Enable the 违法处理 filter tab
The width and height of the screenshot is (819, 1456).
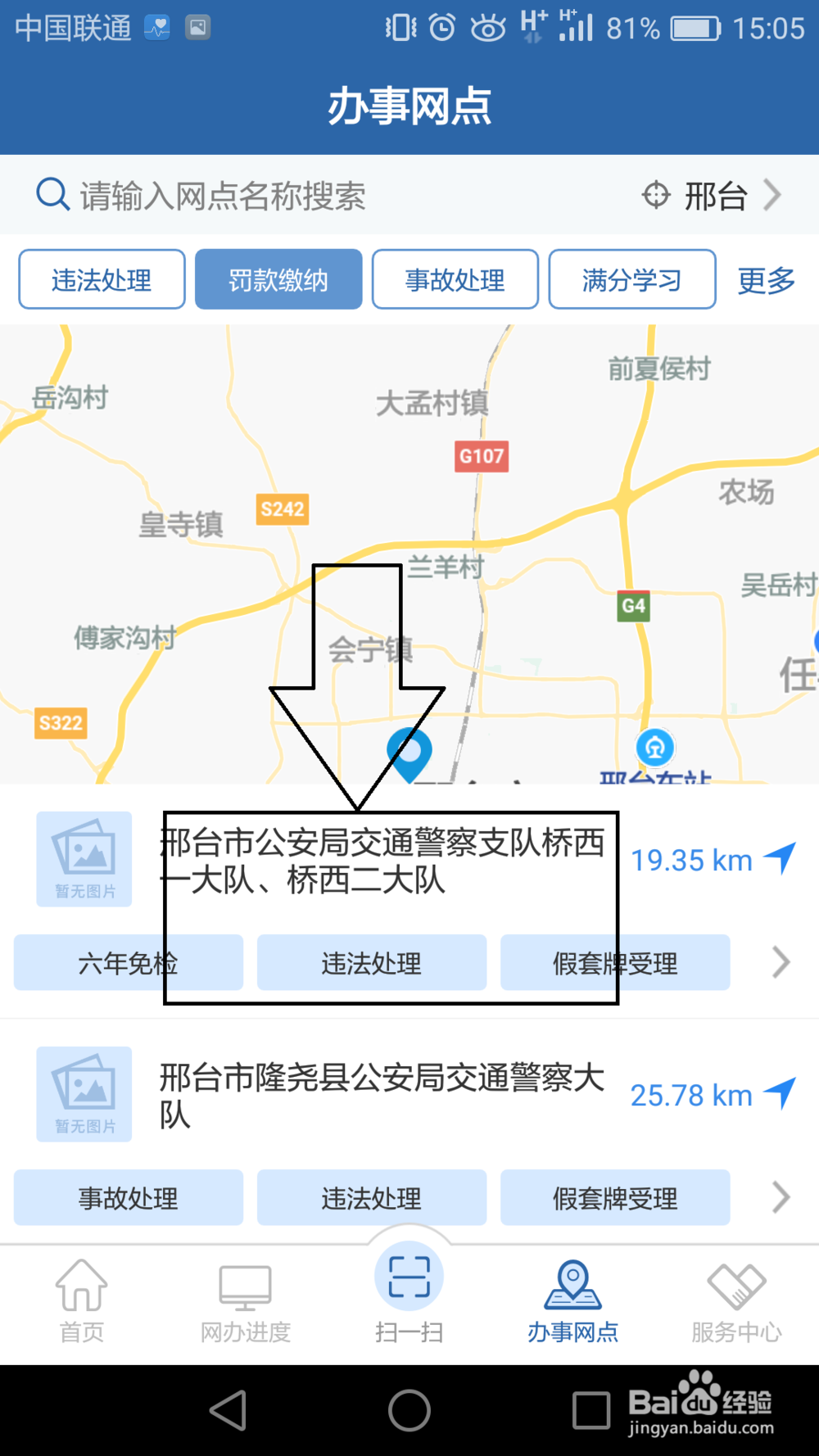coord(101,279)
